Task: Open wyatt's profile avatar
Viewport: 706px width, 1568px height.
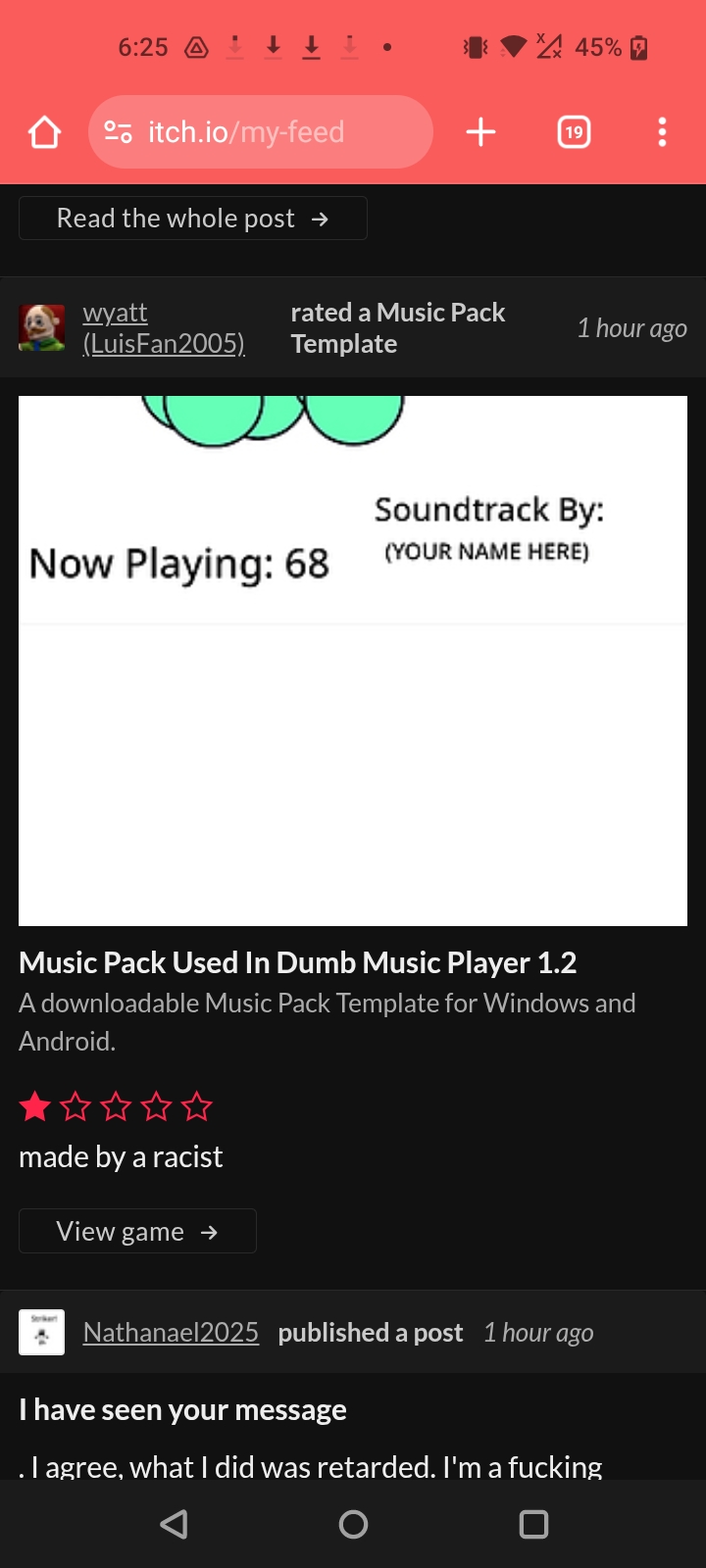Action: pos(42,328)
